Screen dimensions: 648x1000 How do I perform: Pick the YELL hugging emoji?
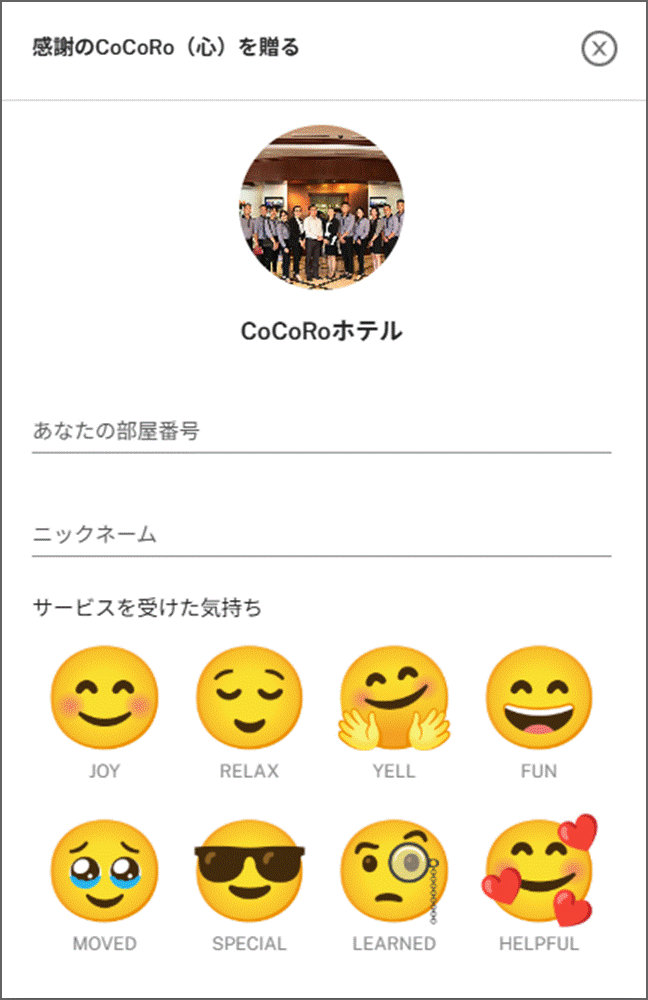(x=394, y=698)
